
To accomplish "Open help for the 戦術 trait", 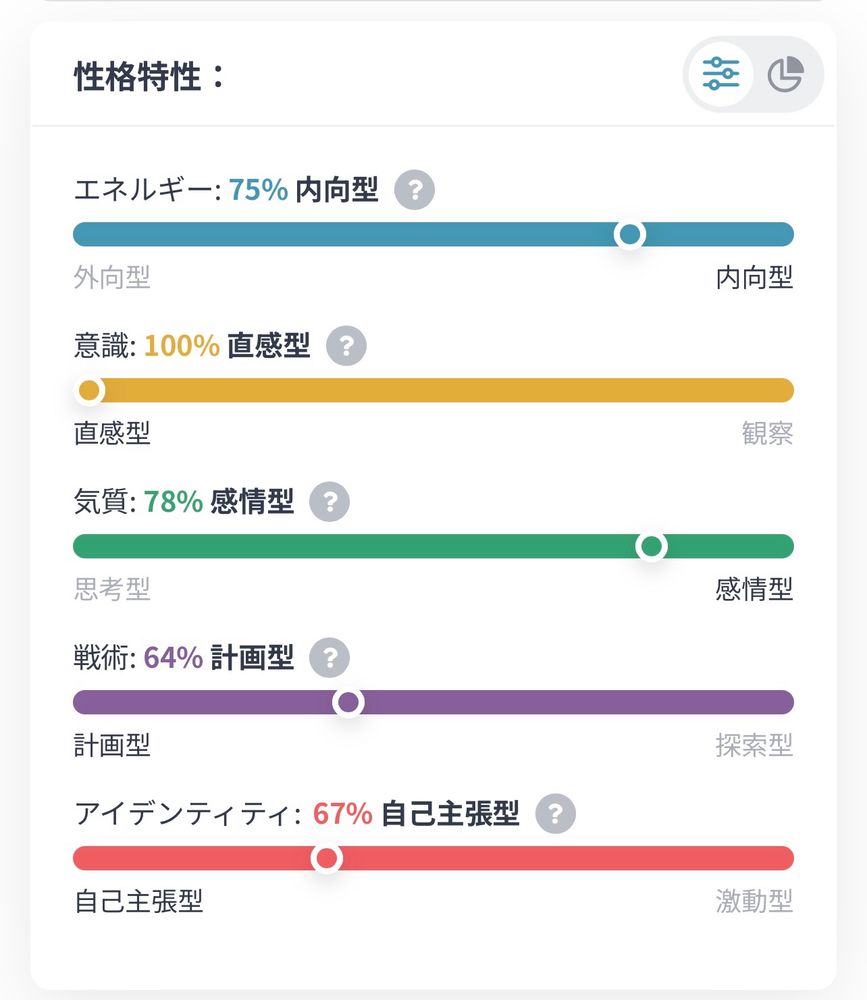I will tap(330, 658).
